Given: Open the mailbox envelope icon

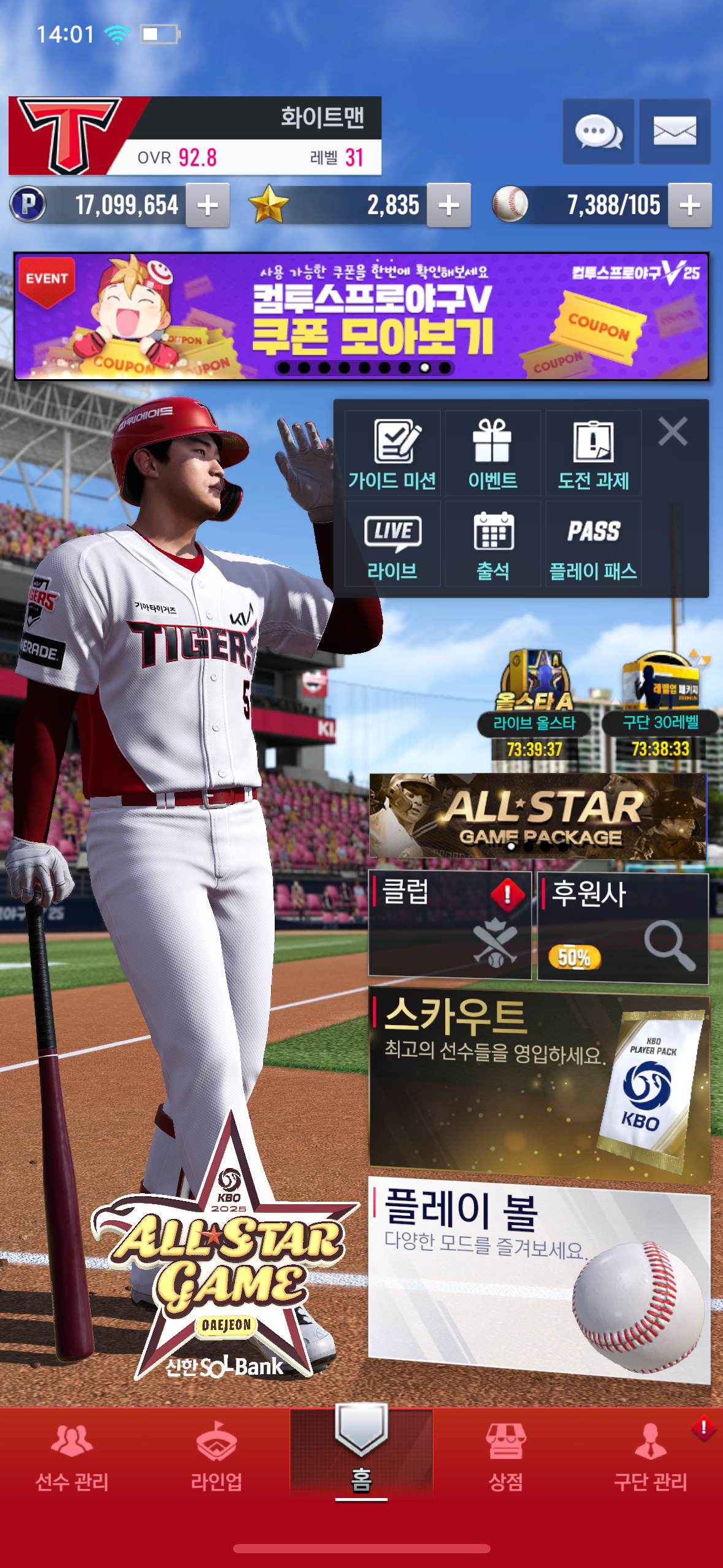Looking at the screenshot, I should 675,131.
